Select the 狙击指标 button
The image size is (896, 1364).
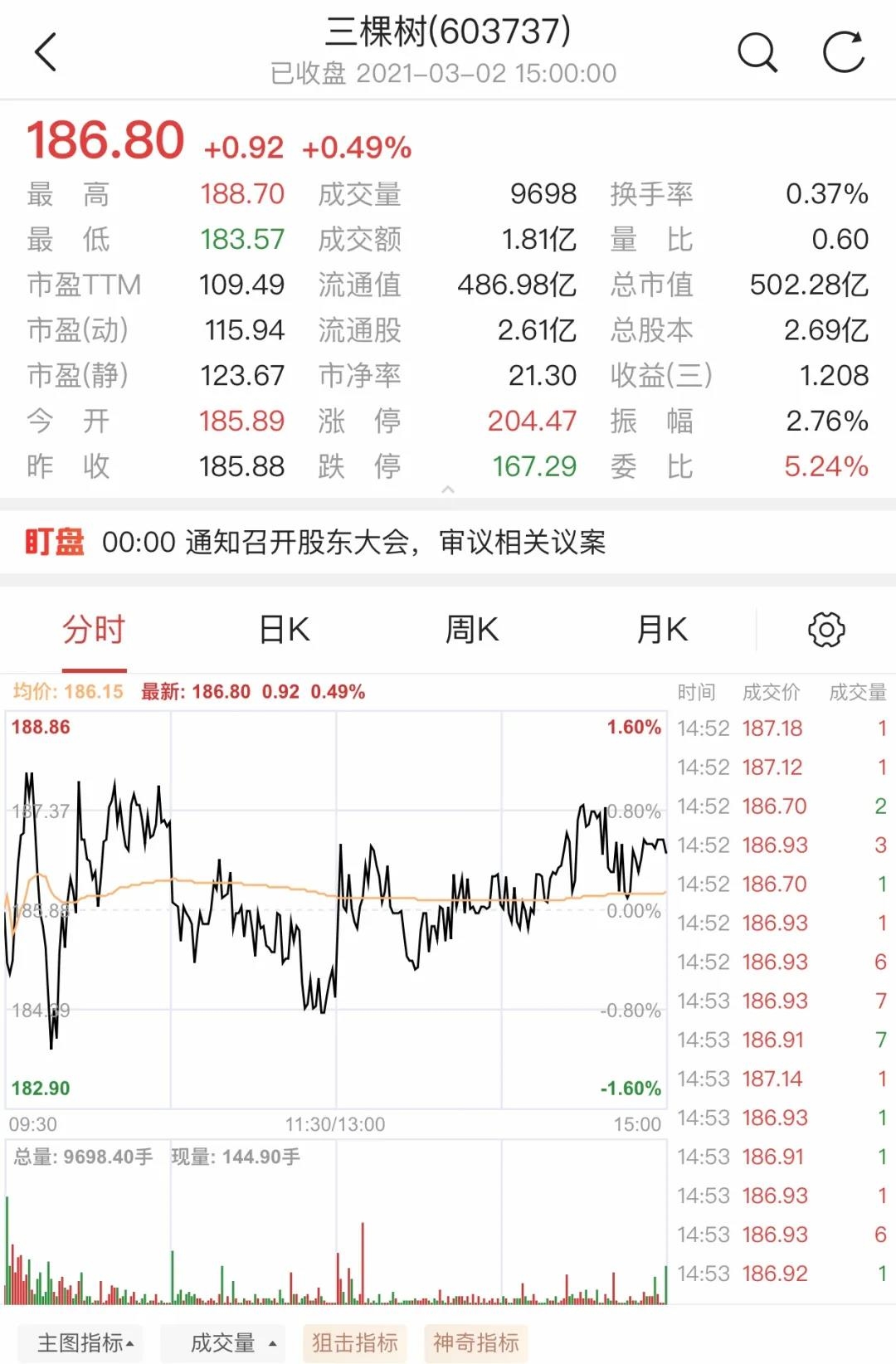coord(355,1342)
